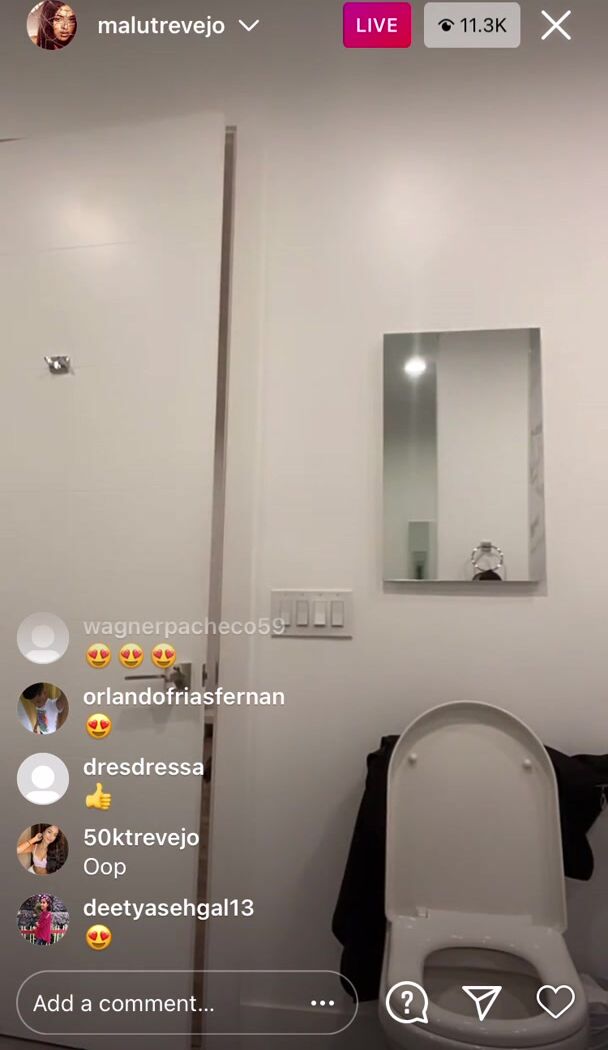Close the live video
The height and width of the screenshot is (1050, 608).
point(555,26)
